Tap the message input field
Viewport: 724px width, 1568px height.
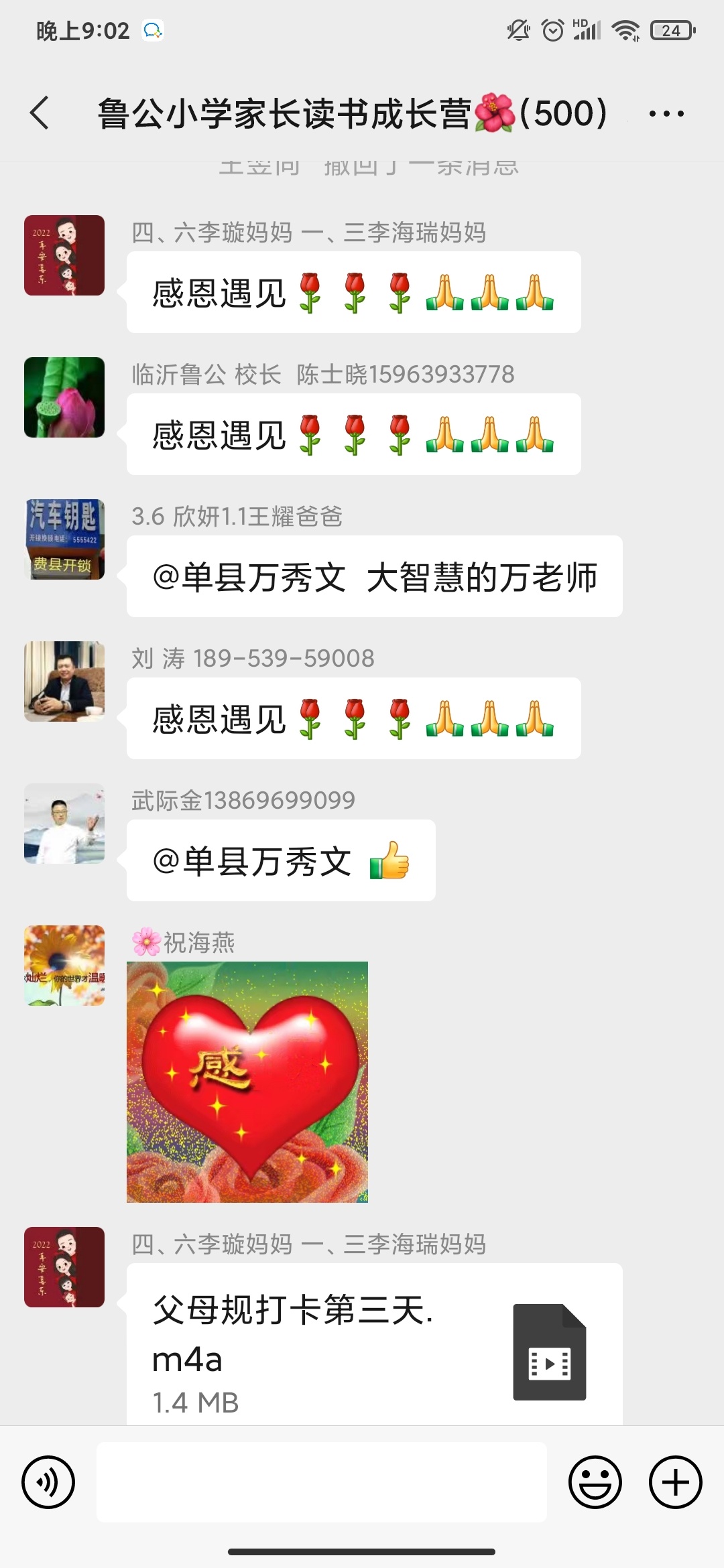click(322, 1482)
